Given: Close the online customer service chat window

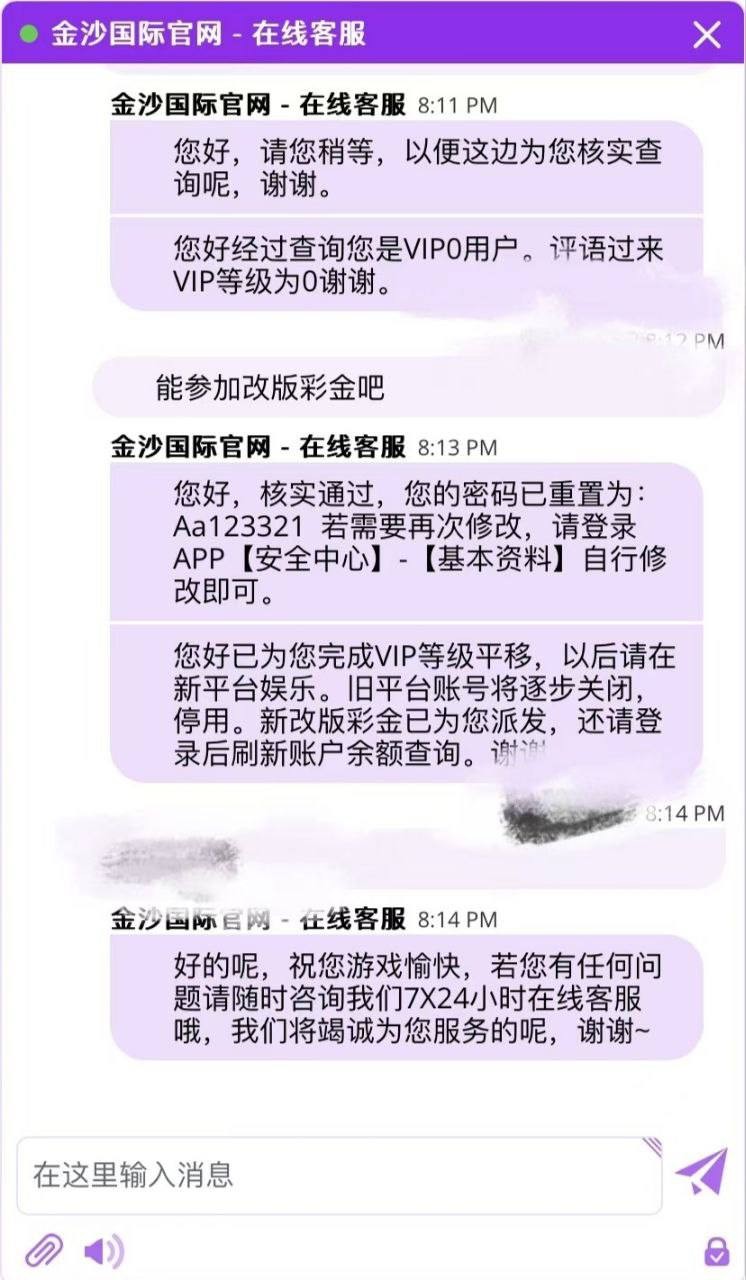Looking at the screenshot, I should pyautogui.click(x=707, y=35).
